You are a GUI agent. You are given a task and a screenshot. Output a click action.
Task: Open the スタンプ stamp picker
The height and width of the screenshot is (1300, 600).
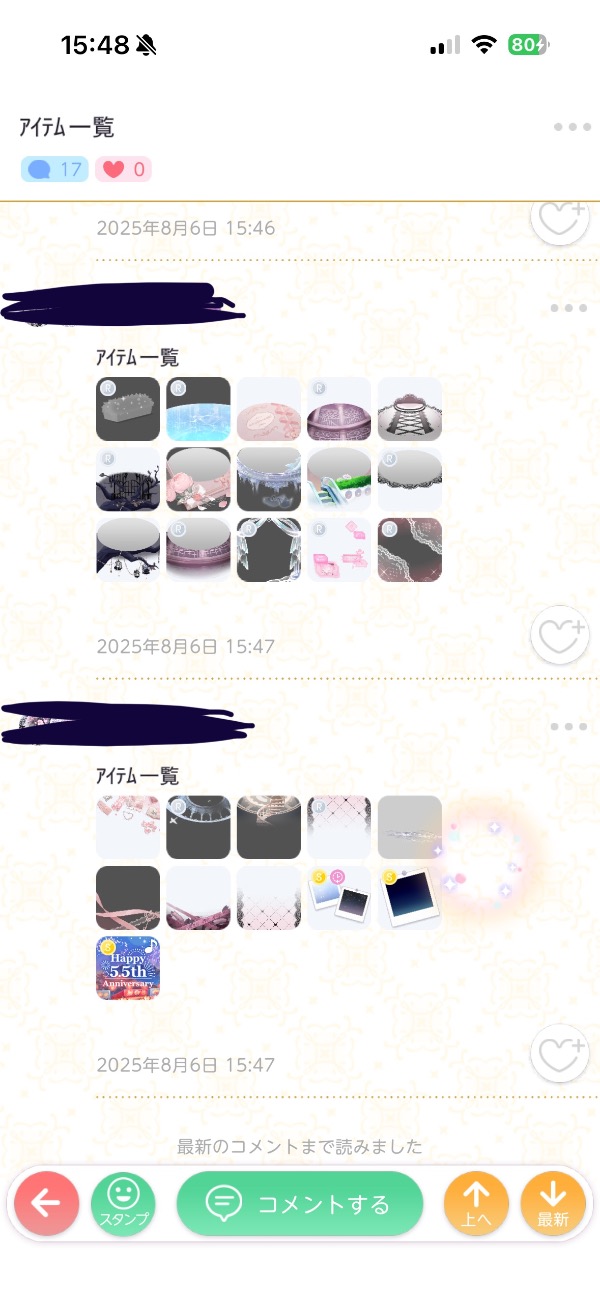(123, 1203)
